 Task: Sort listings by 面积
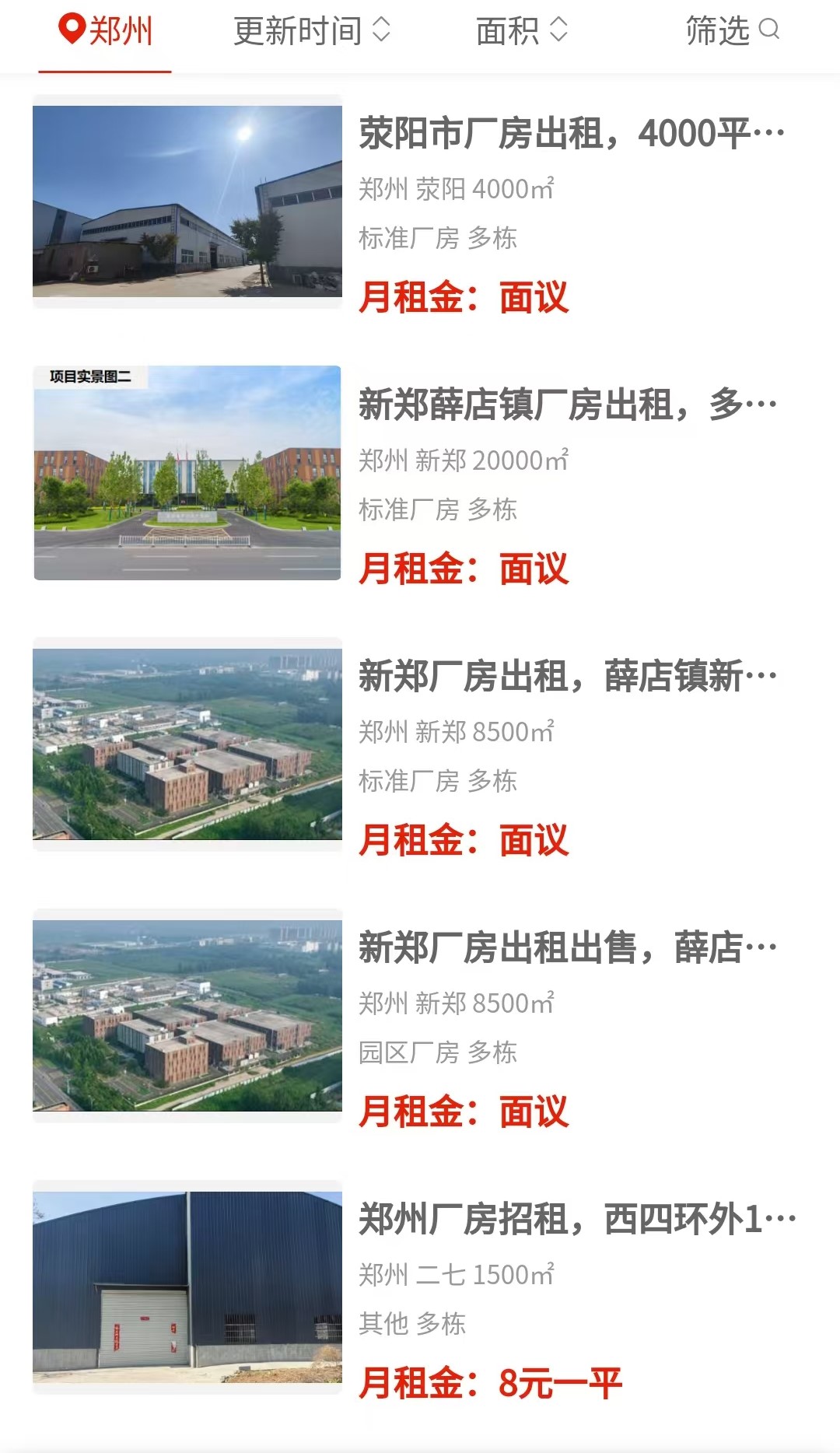521,31
